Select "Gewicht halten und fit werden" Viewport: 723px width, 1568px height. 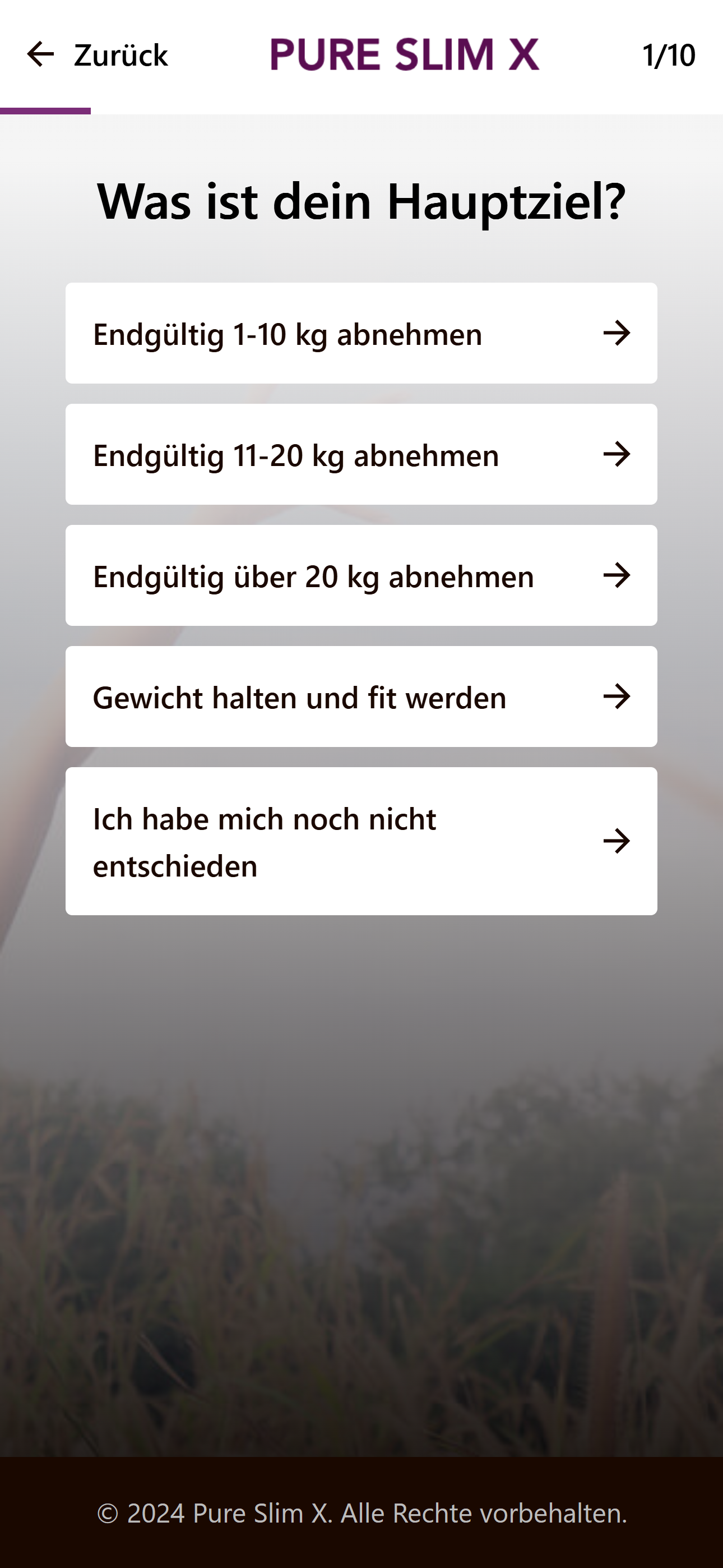[x=361, y=697]
